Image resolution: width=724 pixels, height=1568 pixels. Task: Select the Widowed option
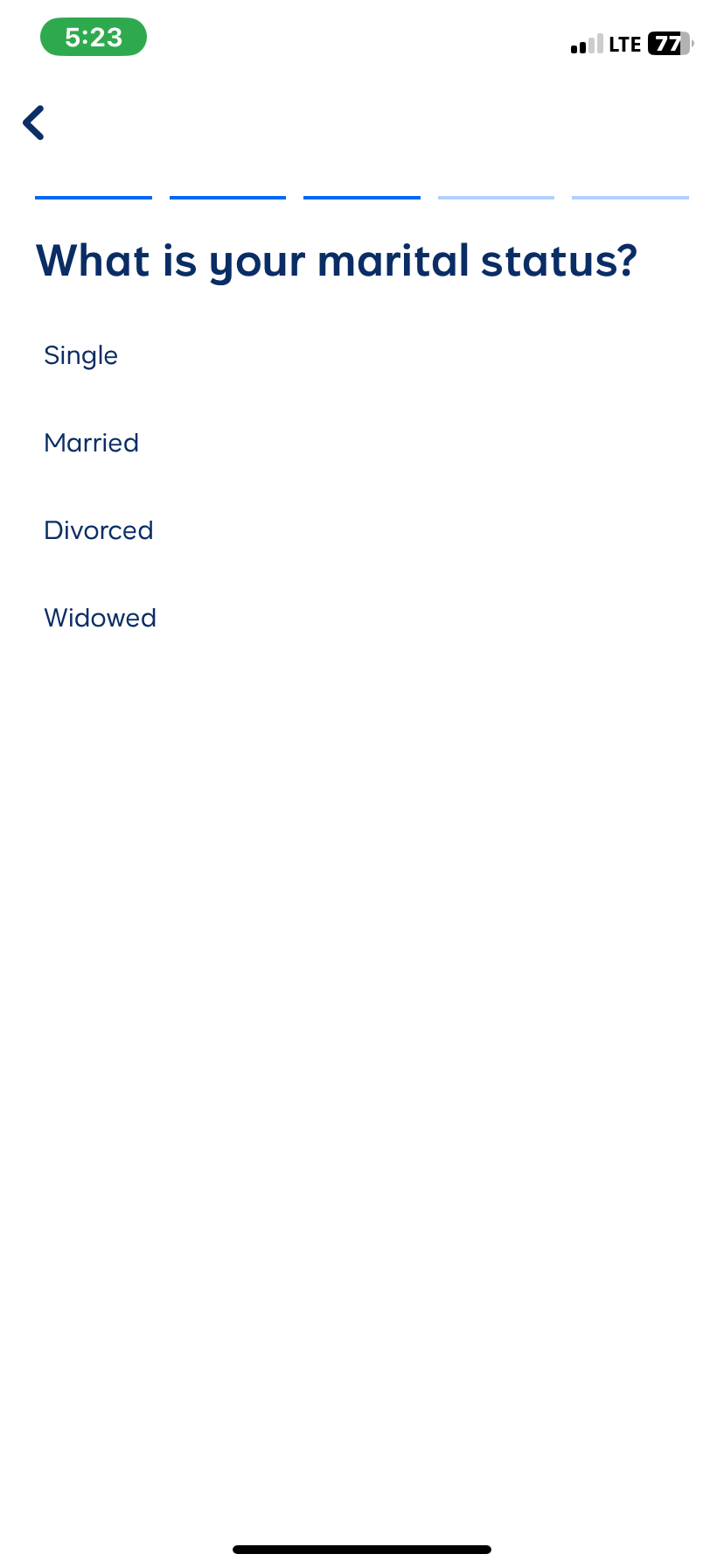(x=101, y=618)
